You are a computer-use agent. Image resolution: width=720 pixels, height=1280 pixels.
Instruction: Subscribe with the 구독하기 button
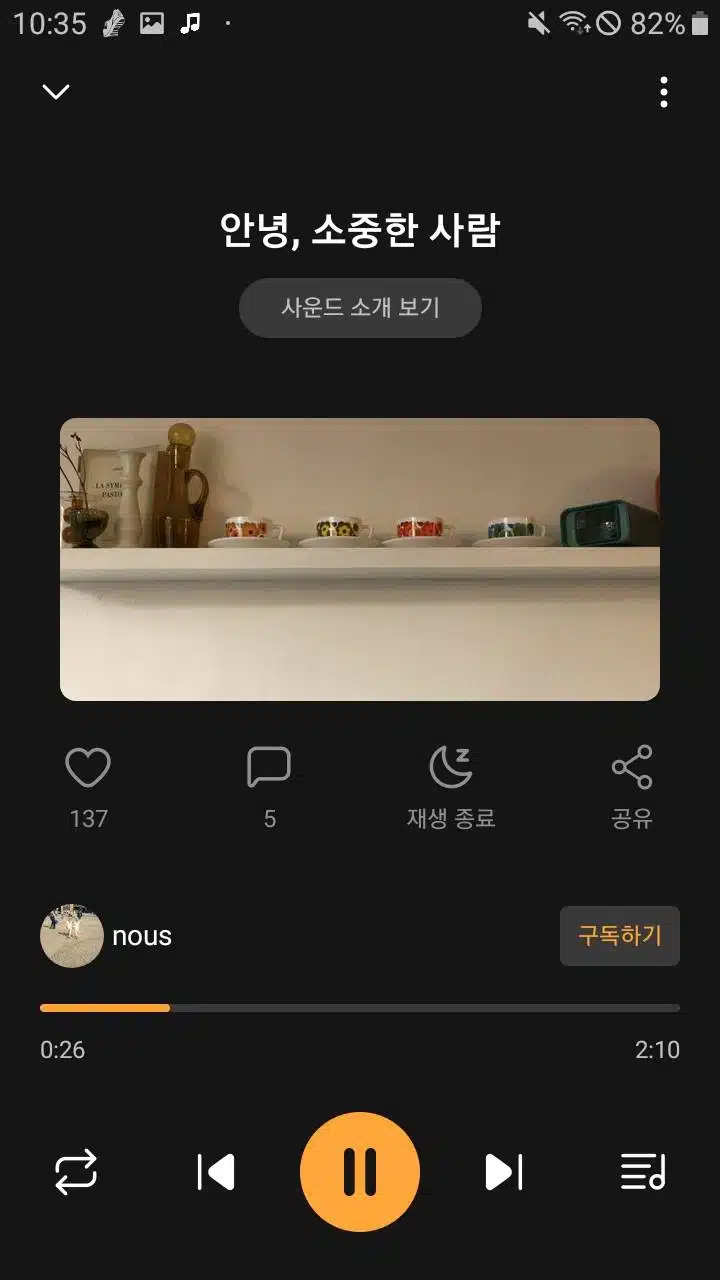pyautogui.click(x=620, y=936)
